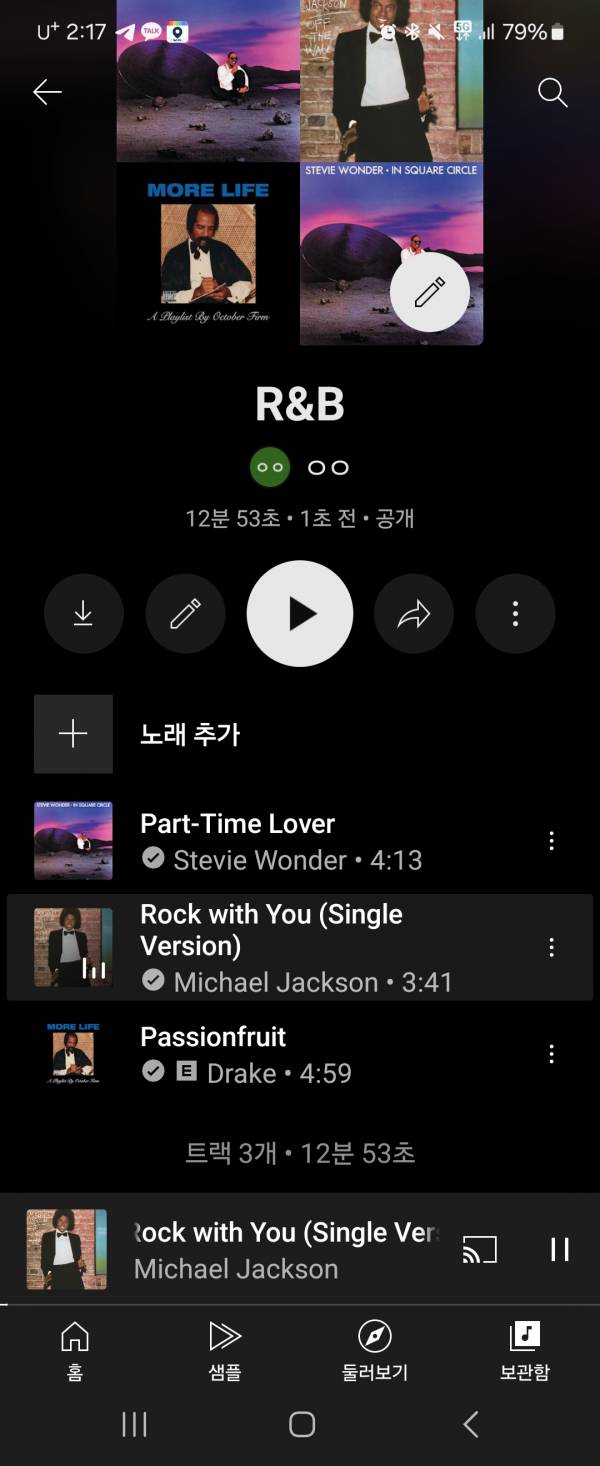The width and height of the screenshot is (600, 1466).
Task: Edit the playlist cover image
Action: point(429,292)
